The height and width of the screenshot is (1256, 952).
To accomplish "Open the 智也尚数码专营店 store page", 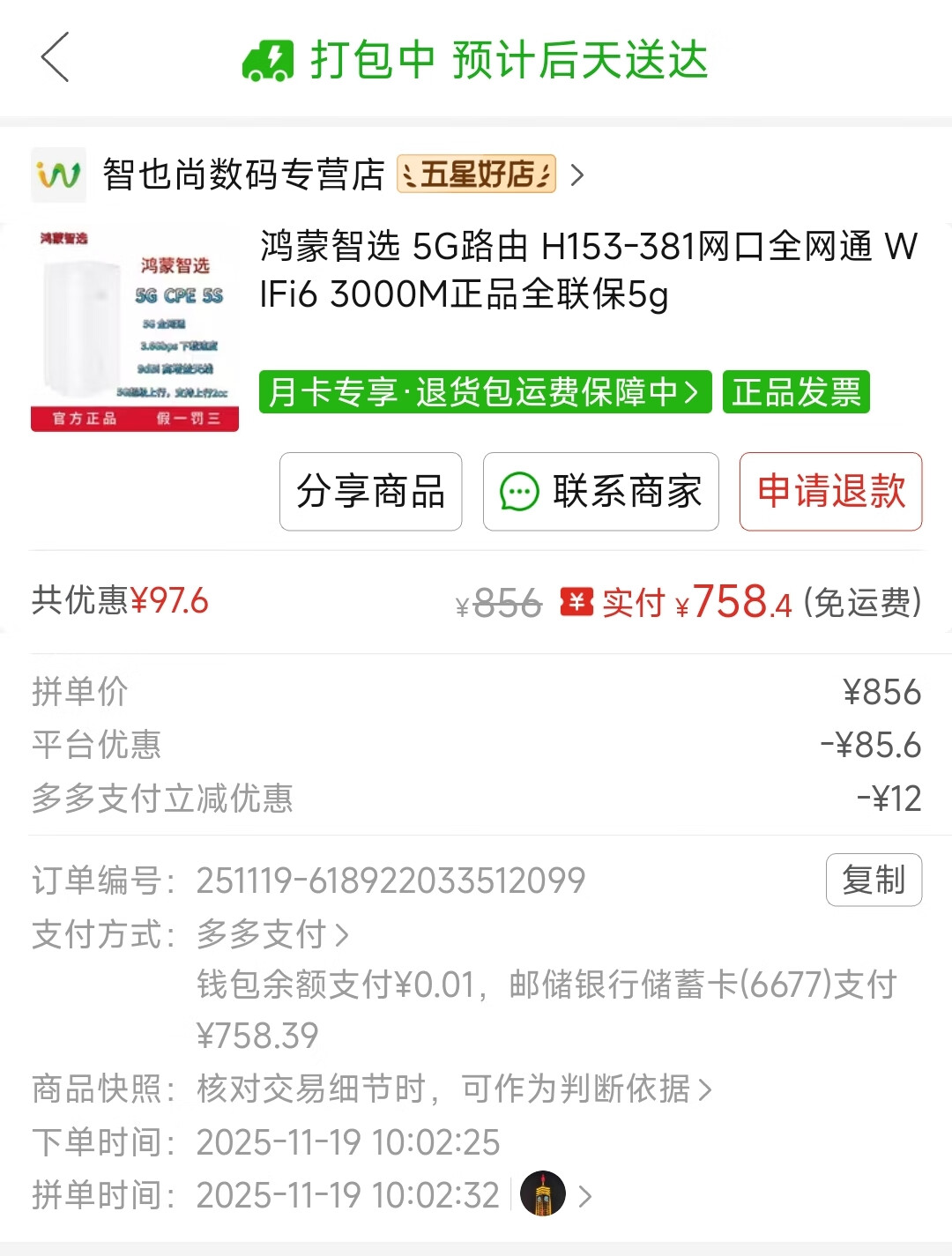I will 243,175.
